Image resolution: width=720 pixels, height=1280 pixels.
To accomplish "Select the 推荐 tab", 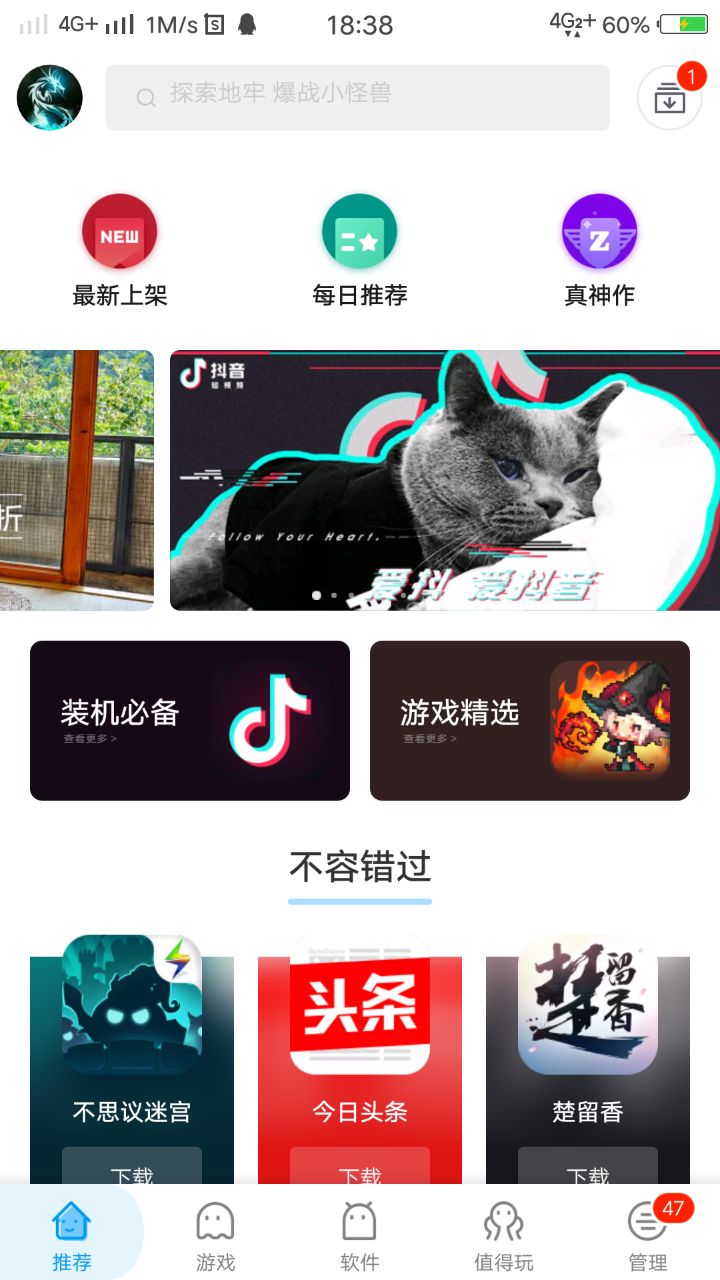I will (x=72, y=1235).
